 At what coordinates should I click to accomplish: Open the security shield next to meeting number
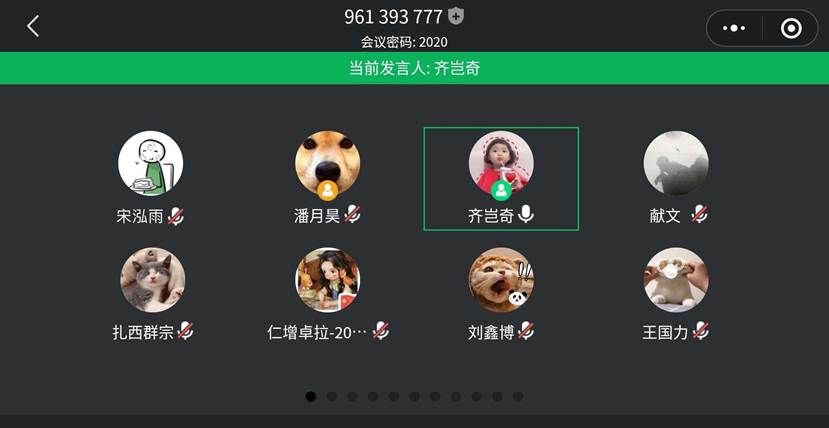click(x=456, y=16)
